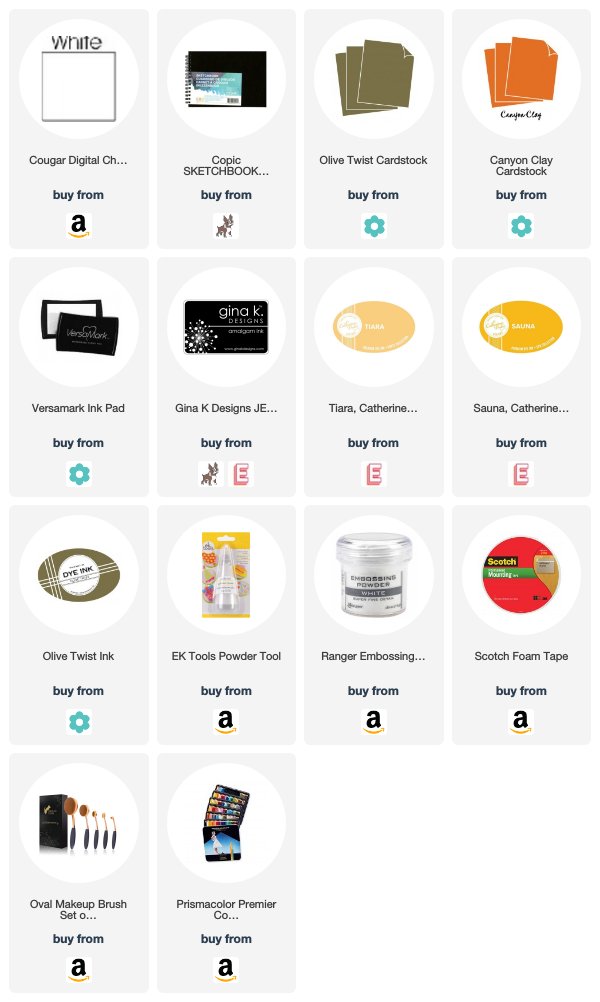The width and height of the screenshot is (600, 1002).
Task: Buy EK Tools Powder Tool from Amazon
Action: point(226,721)
